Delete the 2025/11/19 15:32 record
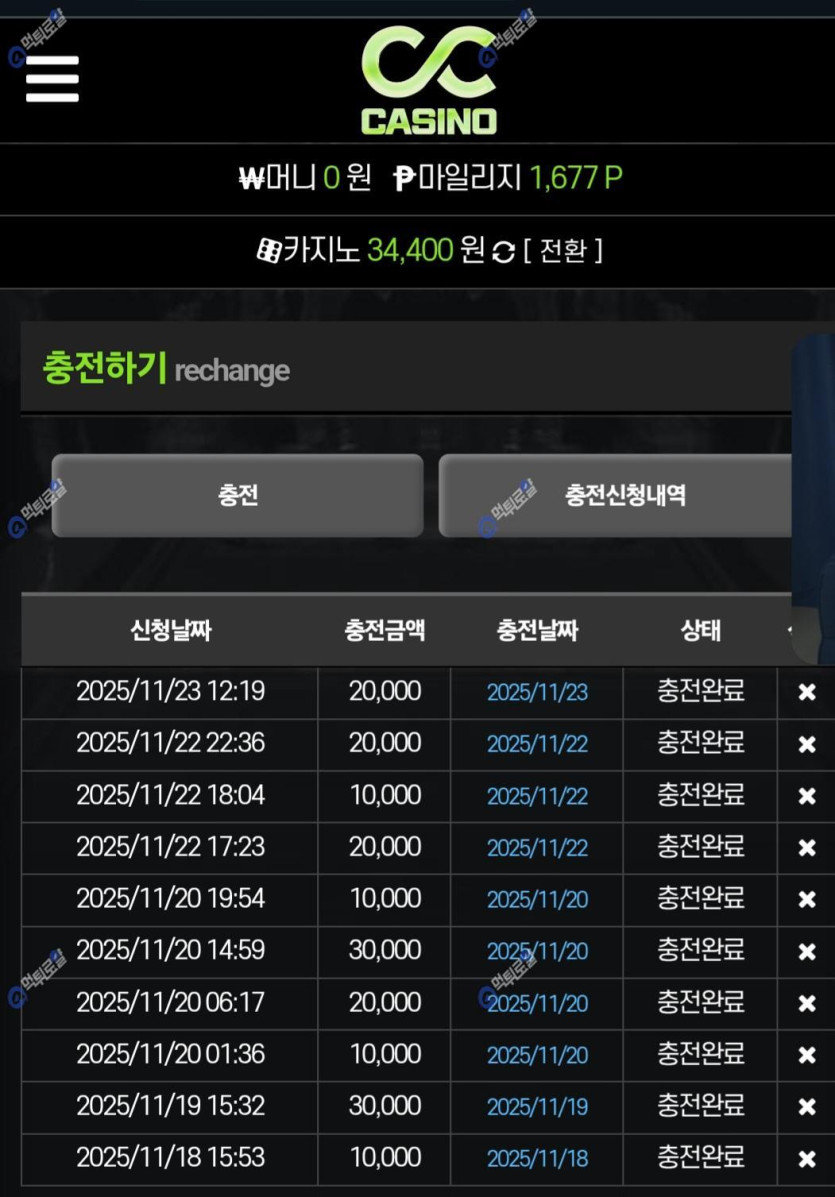This screenshot has width=835, height=1197. pos(807,1107)
